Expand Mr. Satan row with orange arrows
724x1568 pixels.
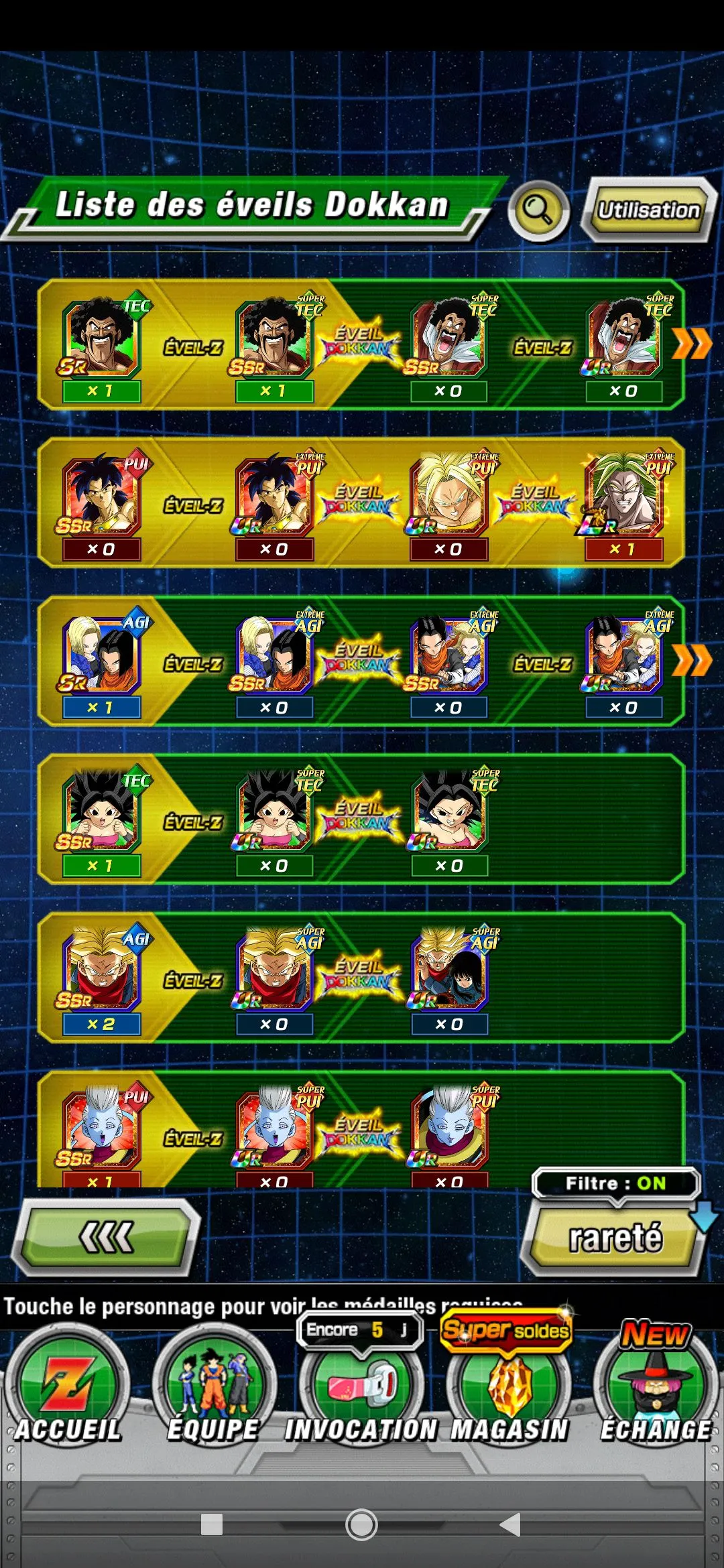pyautogui.click(x=692, y=344)
